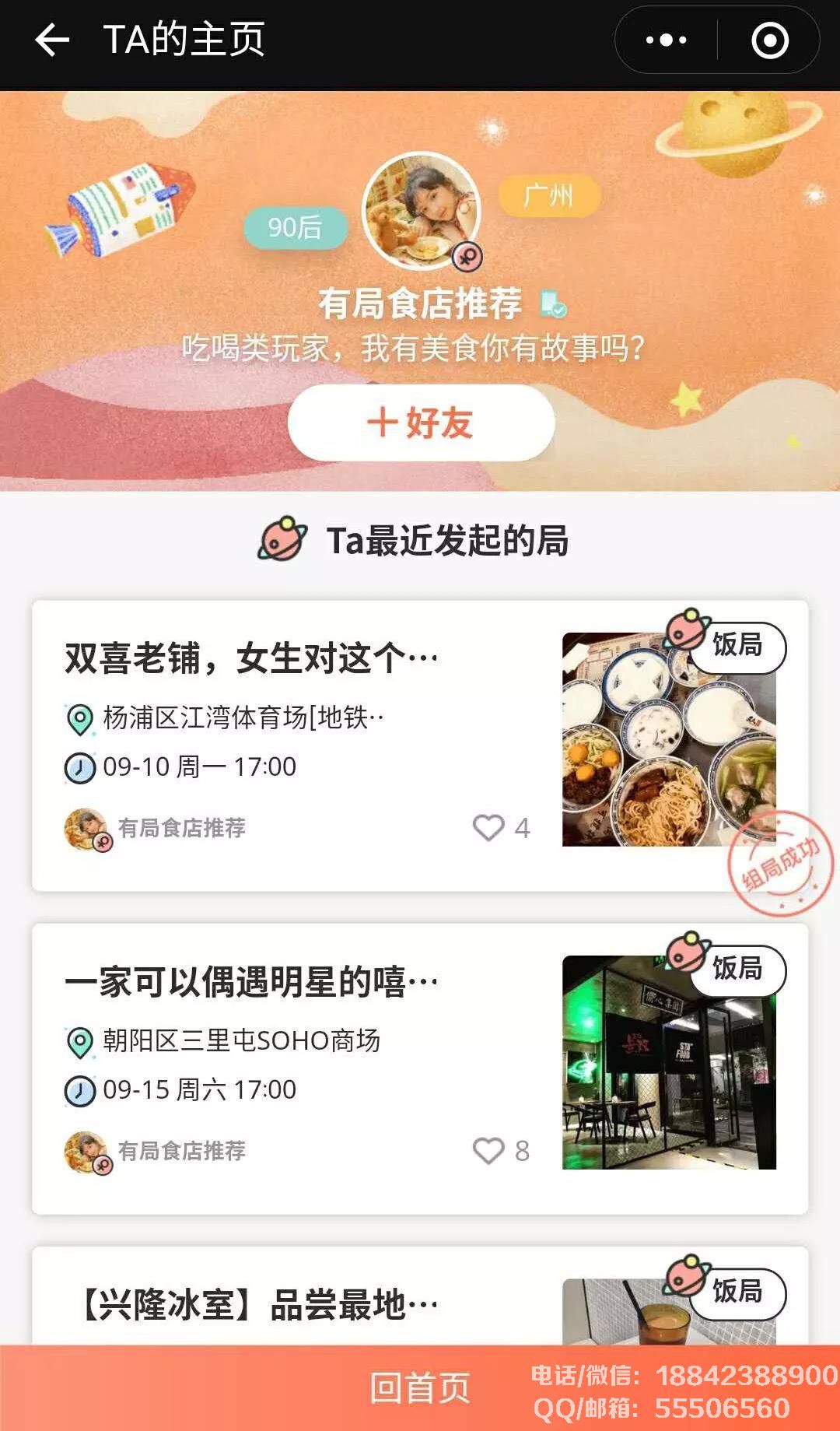Like the 双喜老铺 event

point(489,827)
